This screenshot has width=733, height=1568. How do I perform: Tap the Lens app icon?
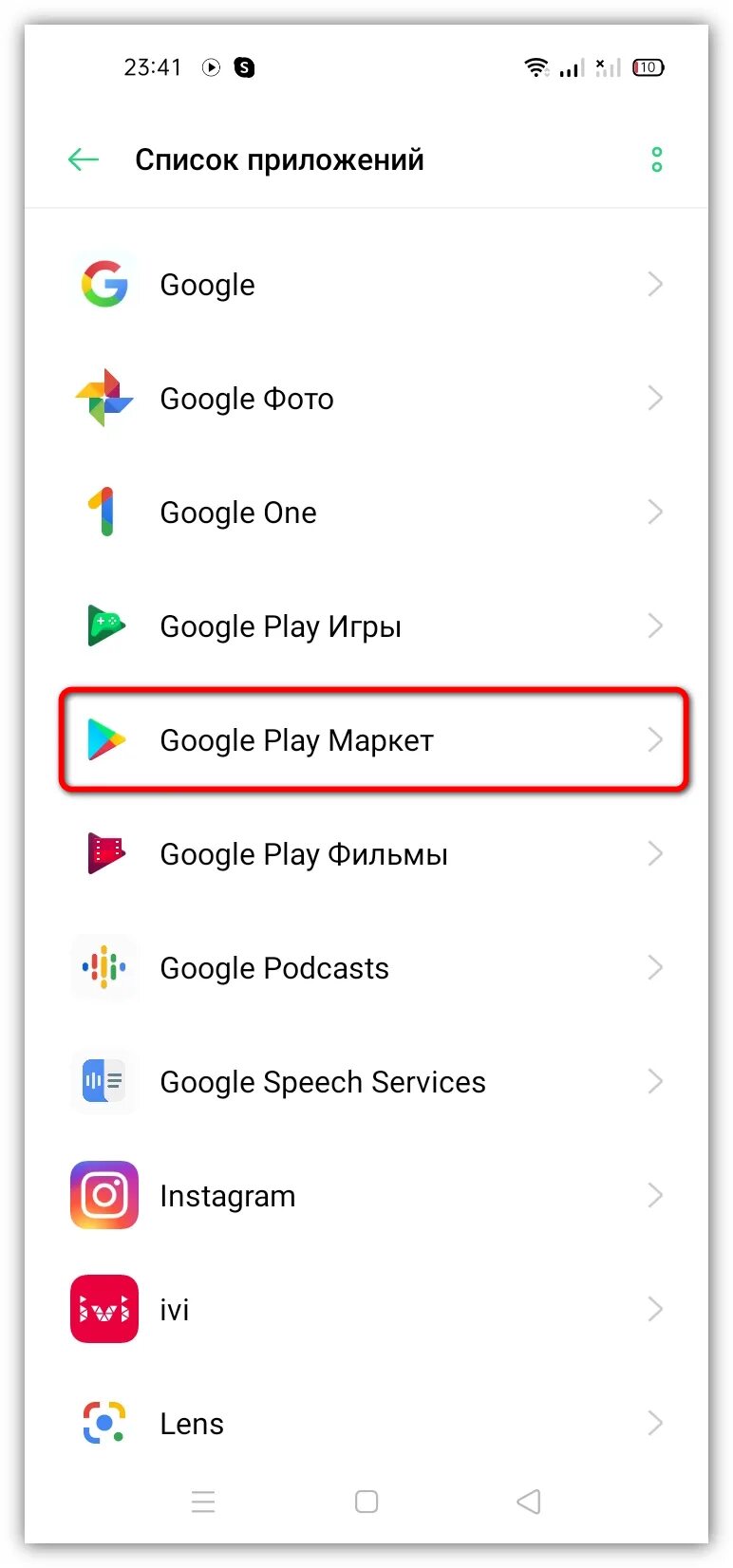click(x=104, y=1423)
